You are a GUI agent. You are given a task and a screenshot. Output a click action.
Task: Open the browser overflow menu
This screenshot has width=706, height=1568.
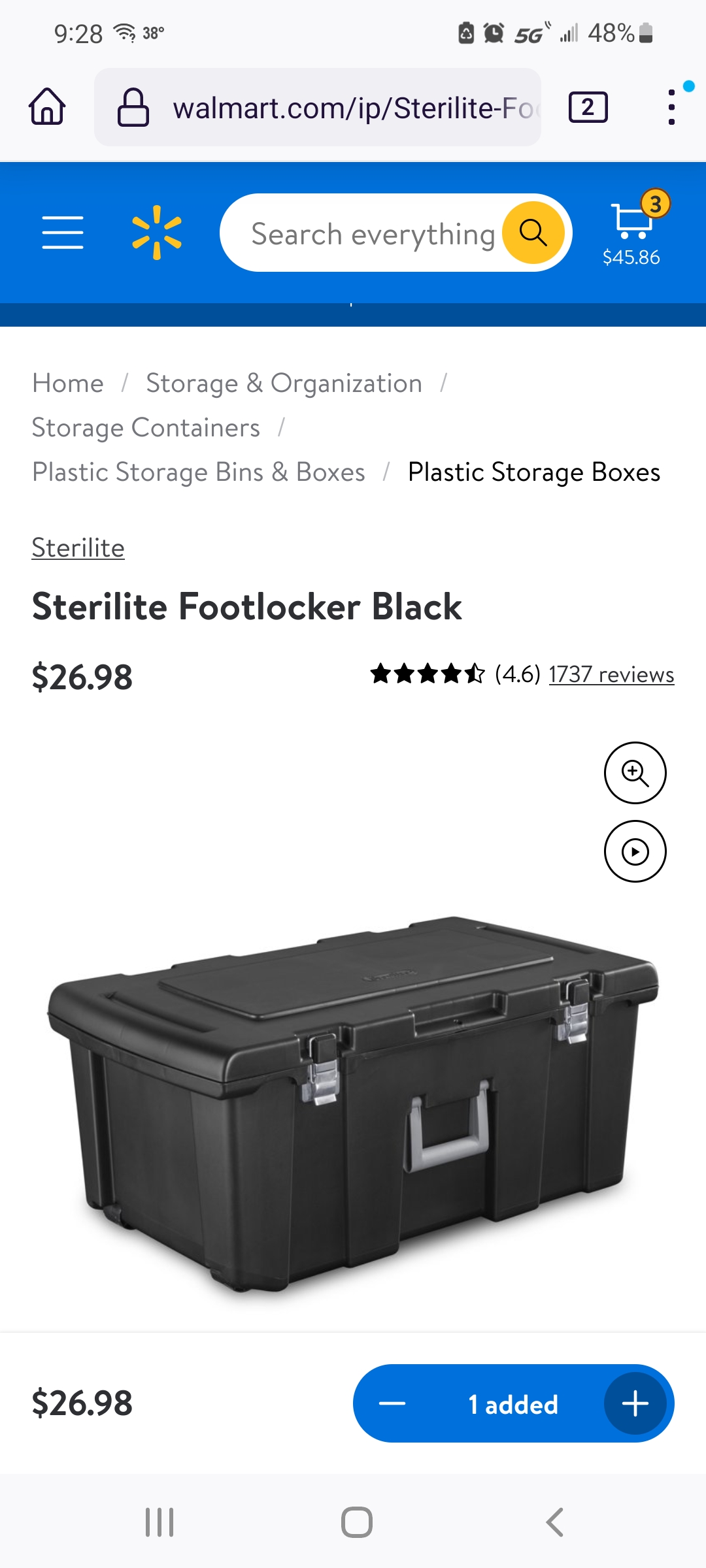671,108
